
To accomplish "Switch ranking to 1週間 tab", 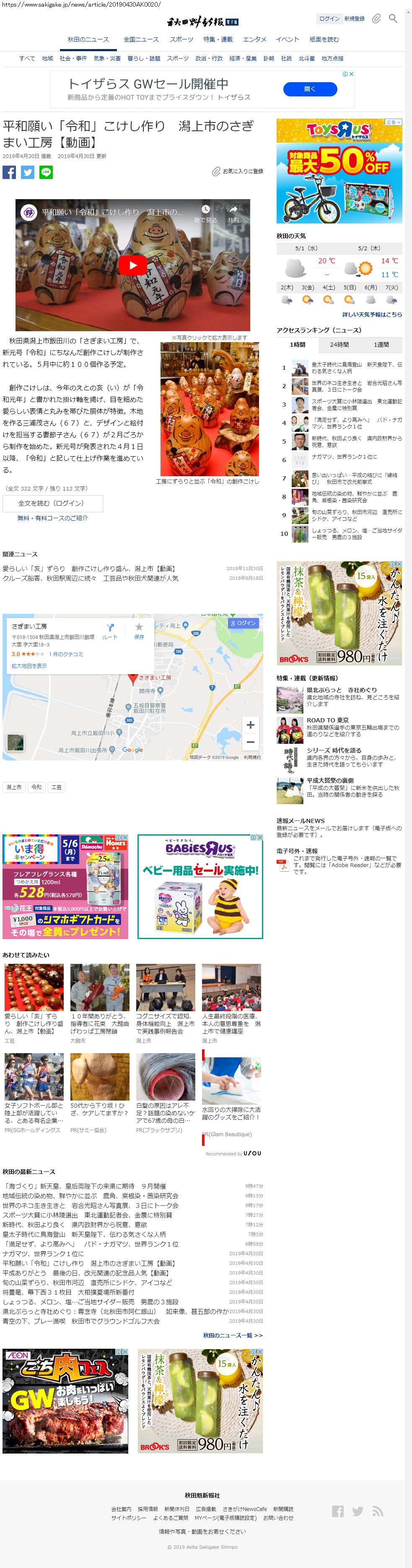I will (x=381, y=345).
